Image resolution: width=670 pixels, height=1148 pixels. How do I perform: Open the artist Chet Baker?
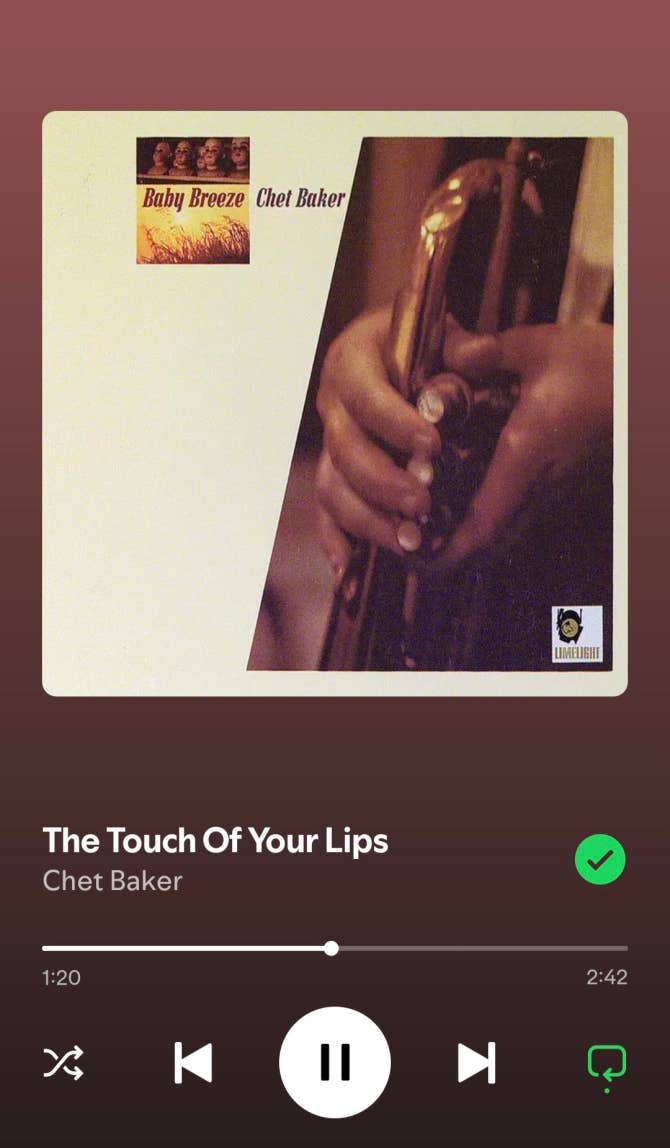(x=112, y=880)
